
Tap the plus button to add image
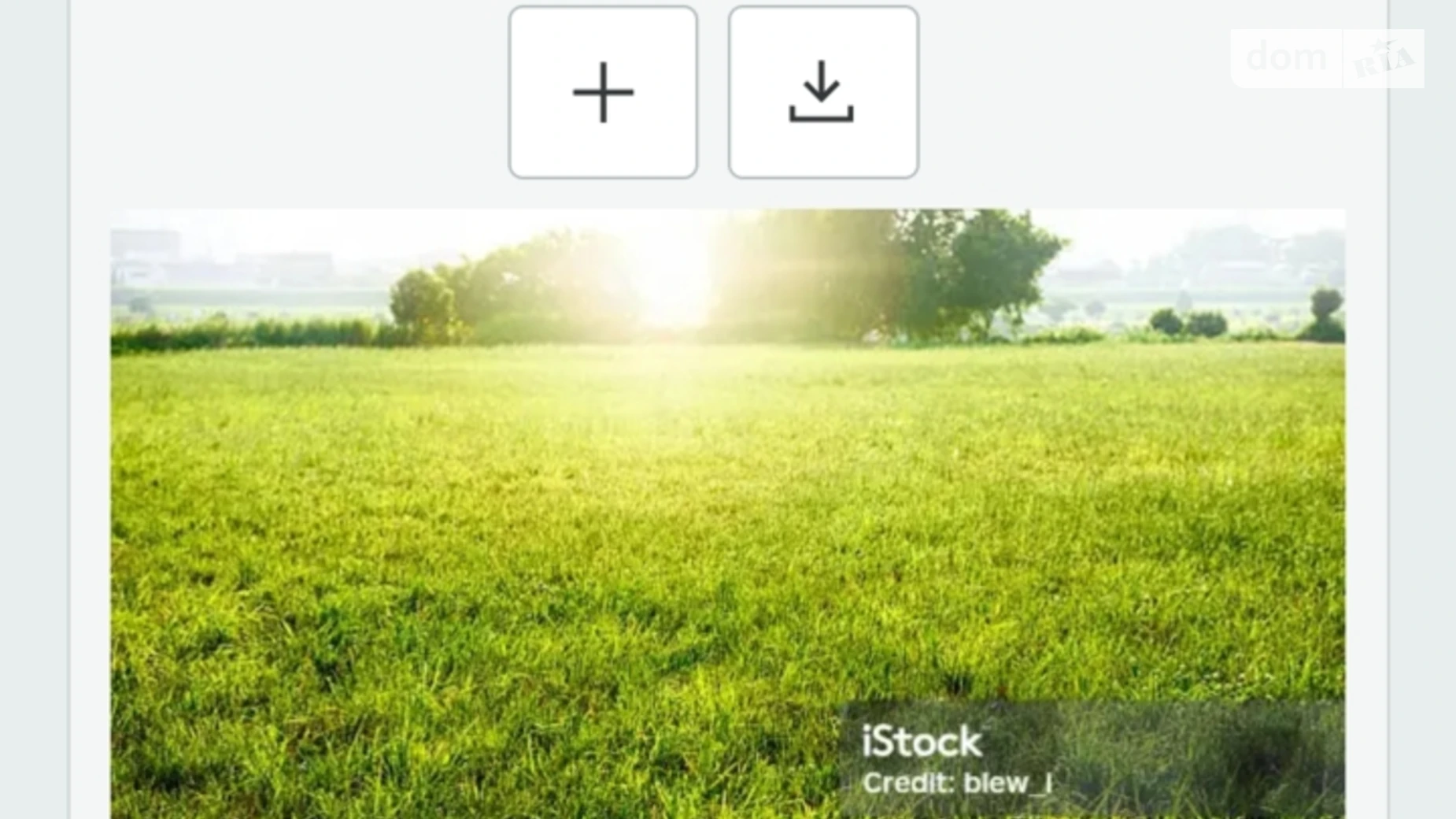click(x=603, y=93)
